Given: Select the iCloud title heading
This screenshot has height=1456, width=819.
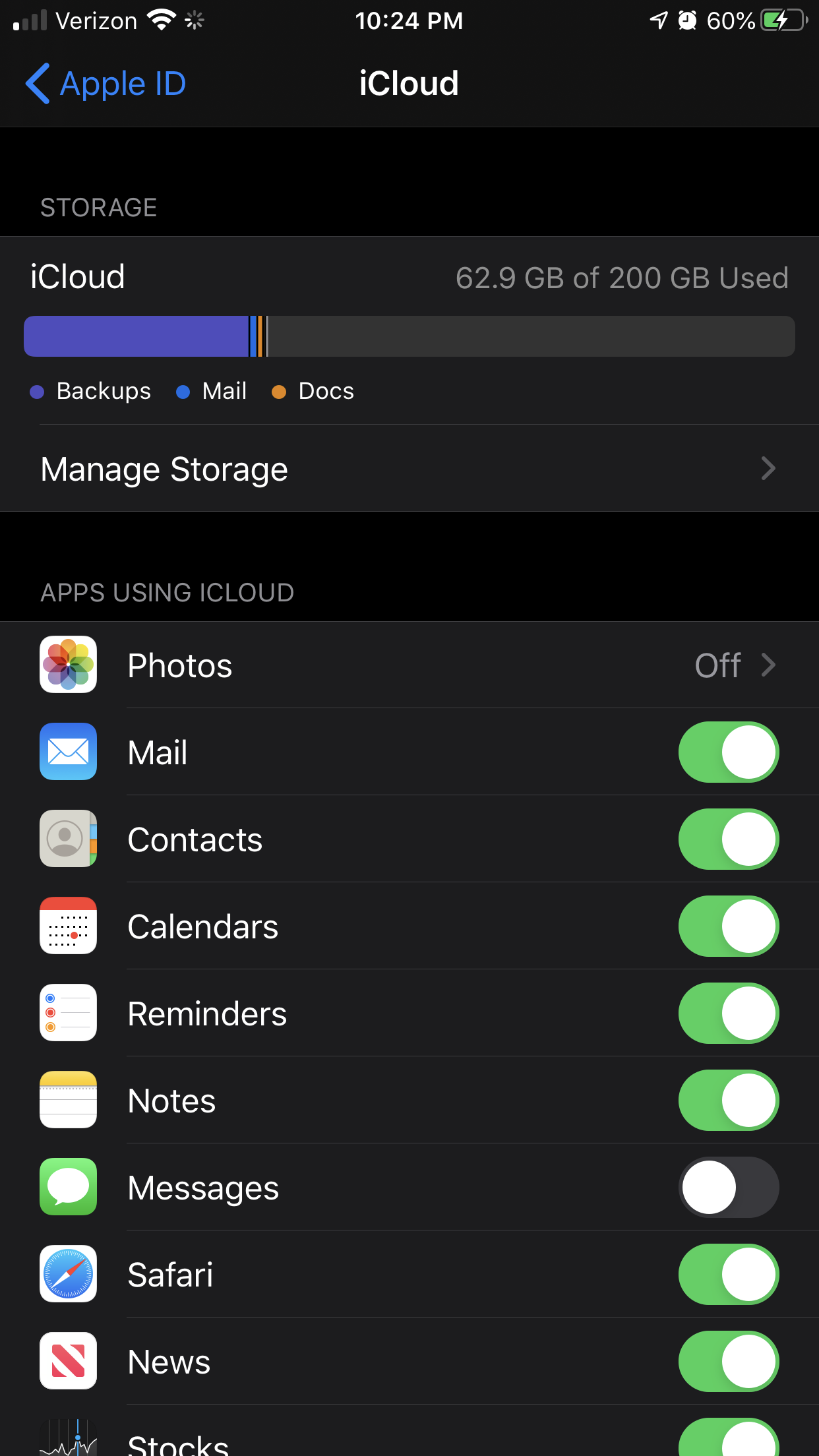Looking at the screenshot, I should pyautogui.click(x=409, y=83).
